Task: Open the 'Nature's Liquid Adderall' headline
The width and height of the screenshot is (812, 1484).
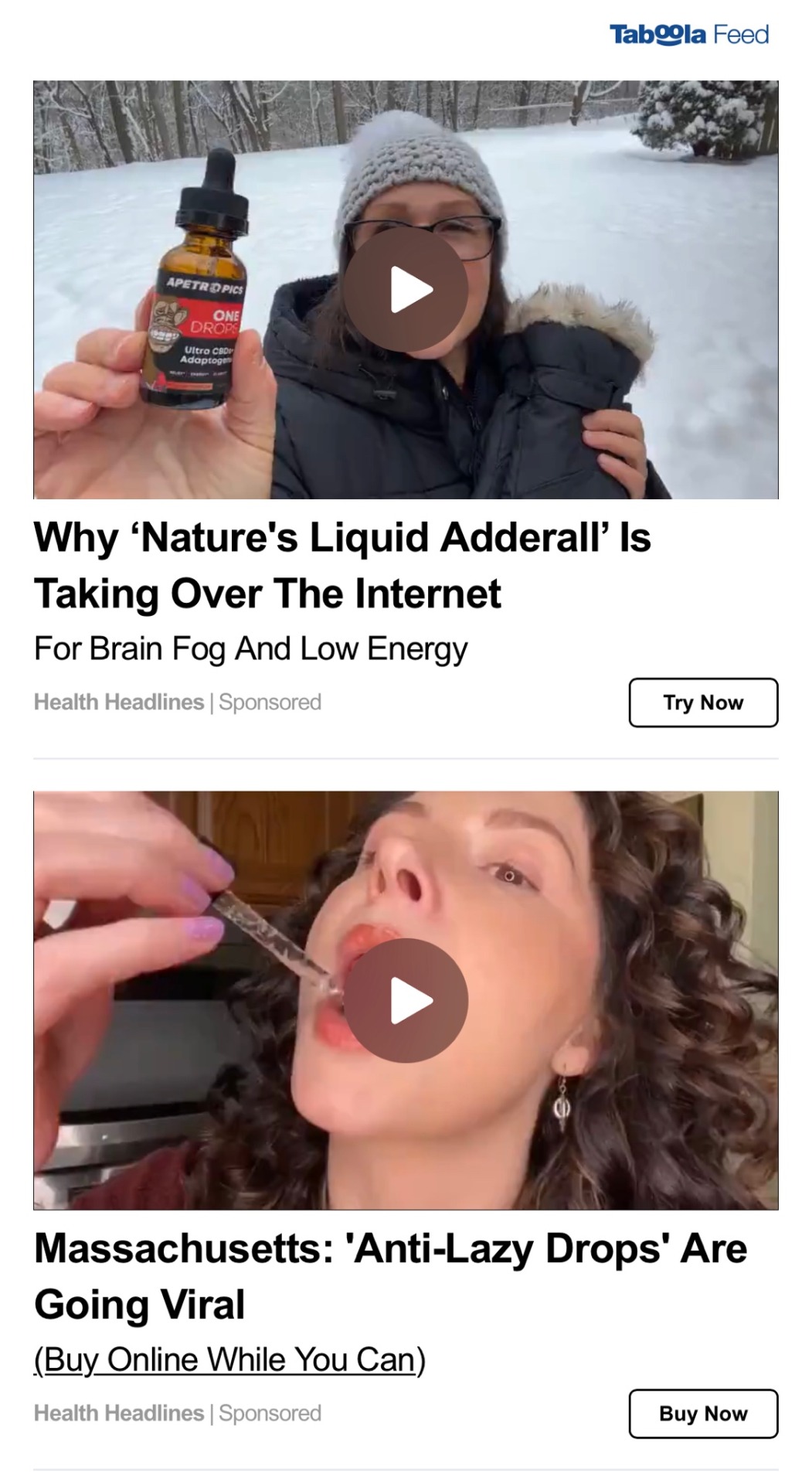Action: 342,565
